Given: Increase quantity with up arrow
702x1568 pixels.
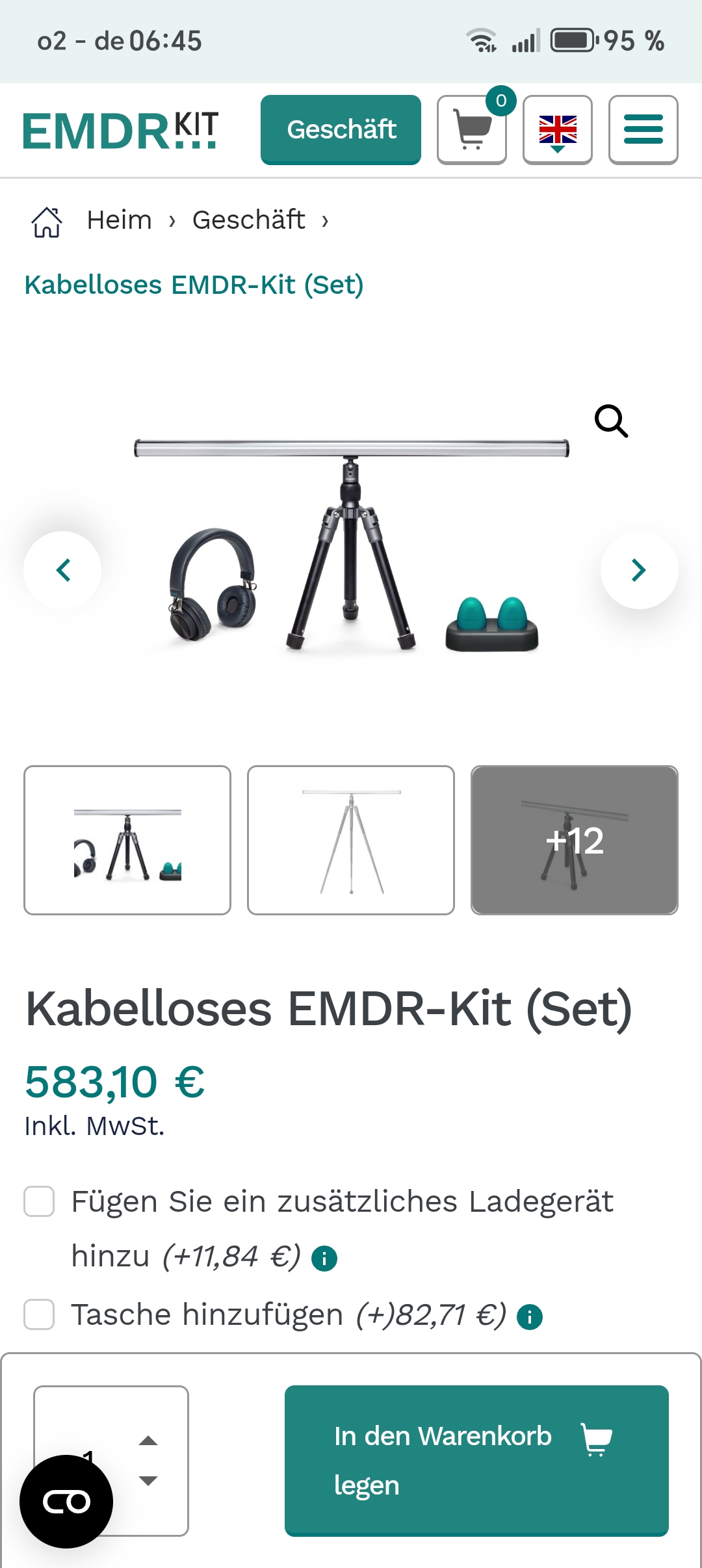Looking at the screenshot, I should [x=148, y=1441].
